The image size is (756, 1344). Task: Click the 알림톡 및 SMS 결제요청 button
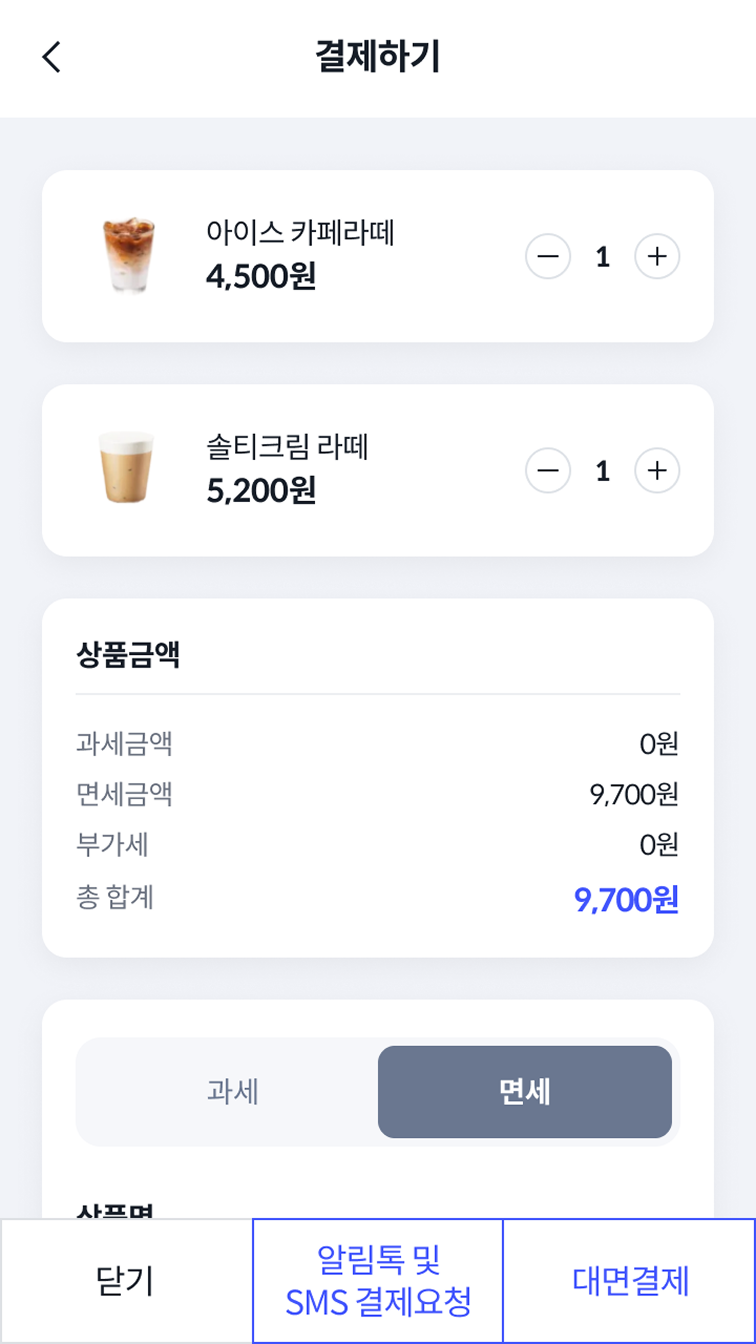(x=376, y=1280)
